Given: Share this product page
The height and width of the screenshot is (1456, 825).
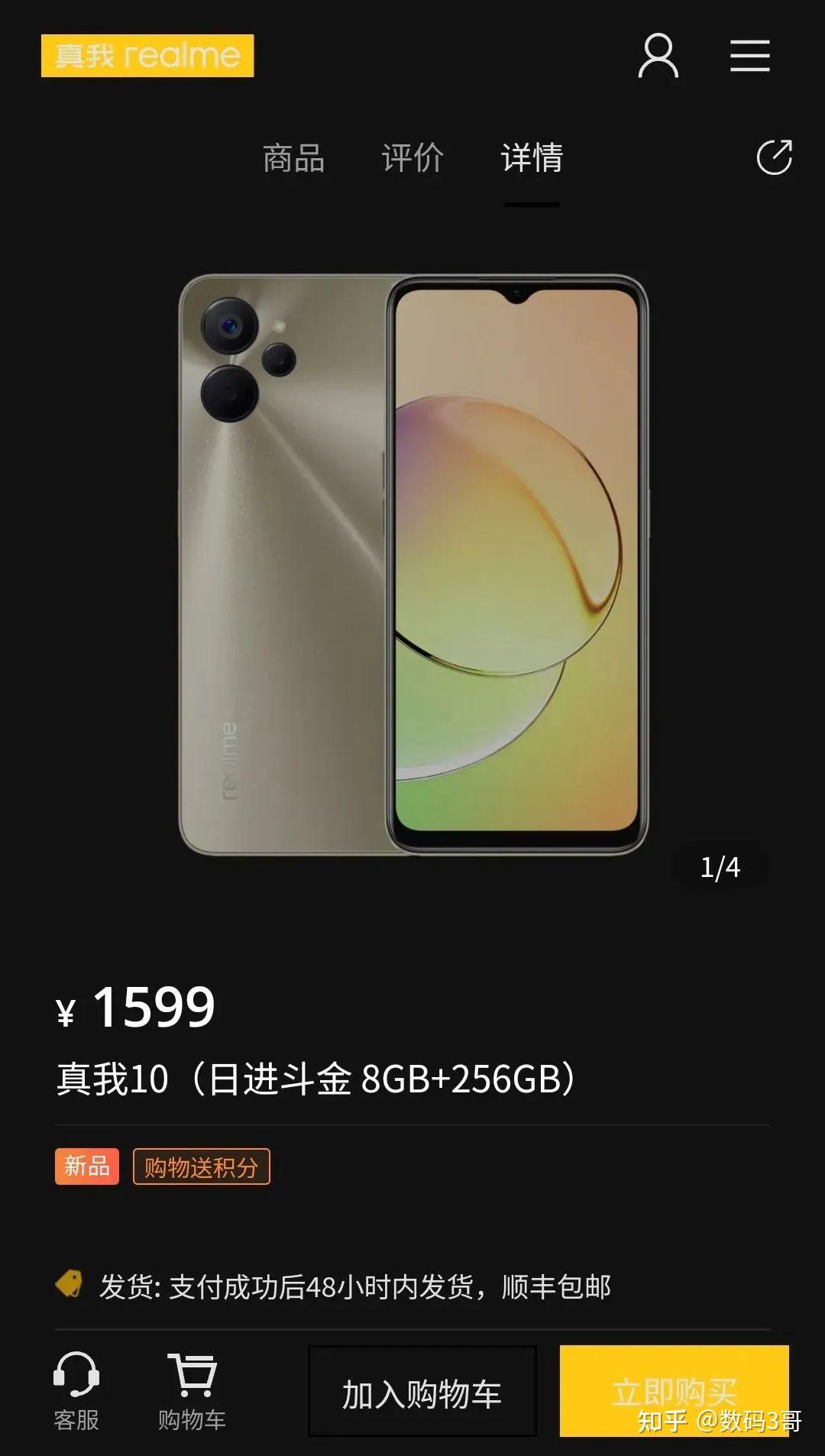Looking at the screenshot, I should [x=774, y=157].
